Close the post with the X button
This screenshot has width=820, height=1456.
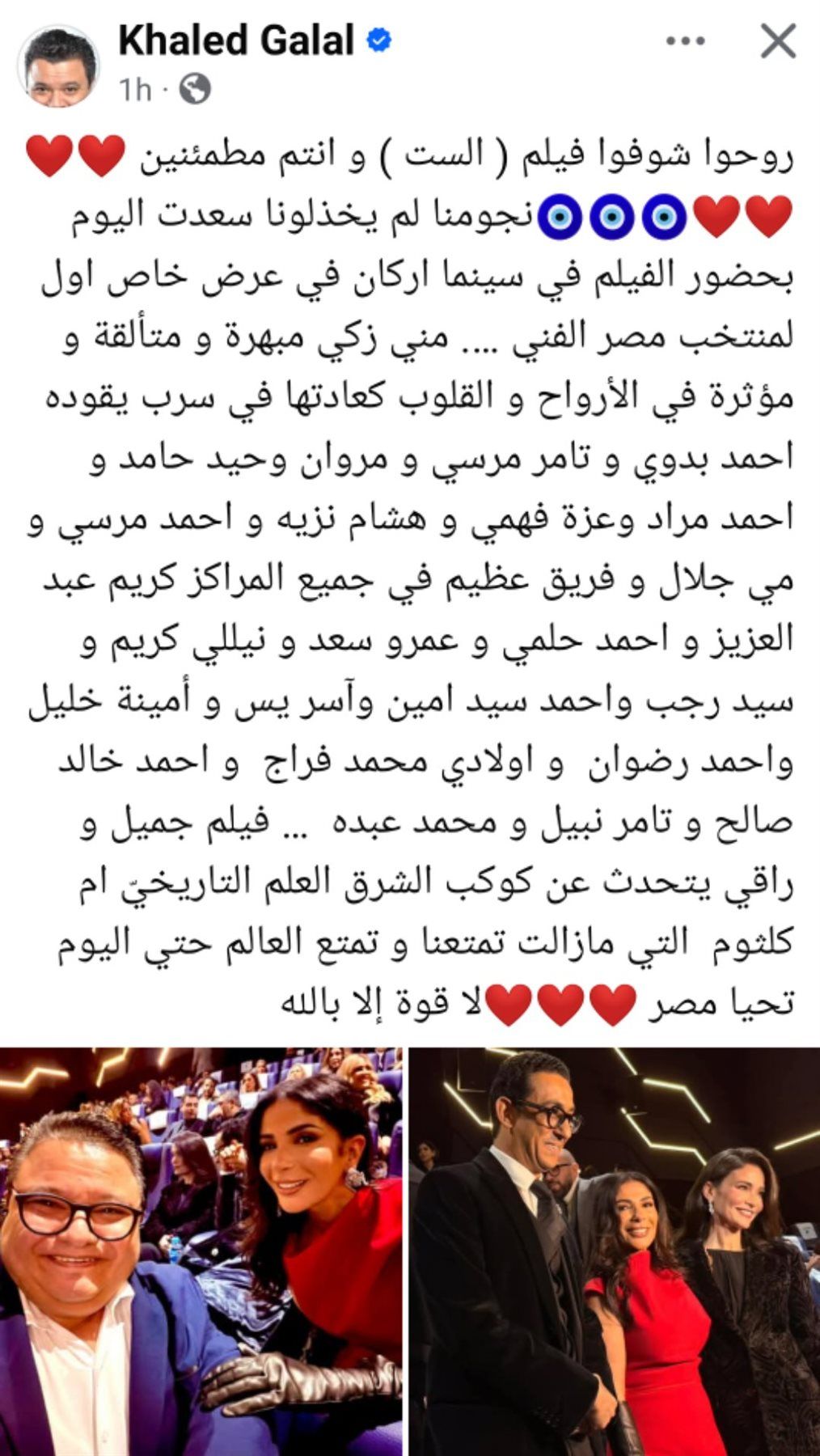coord(778,41)
